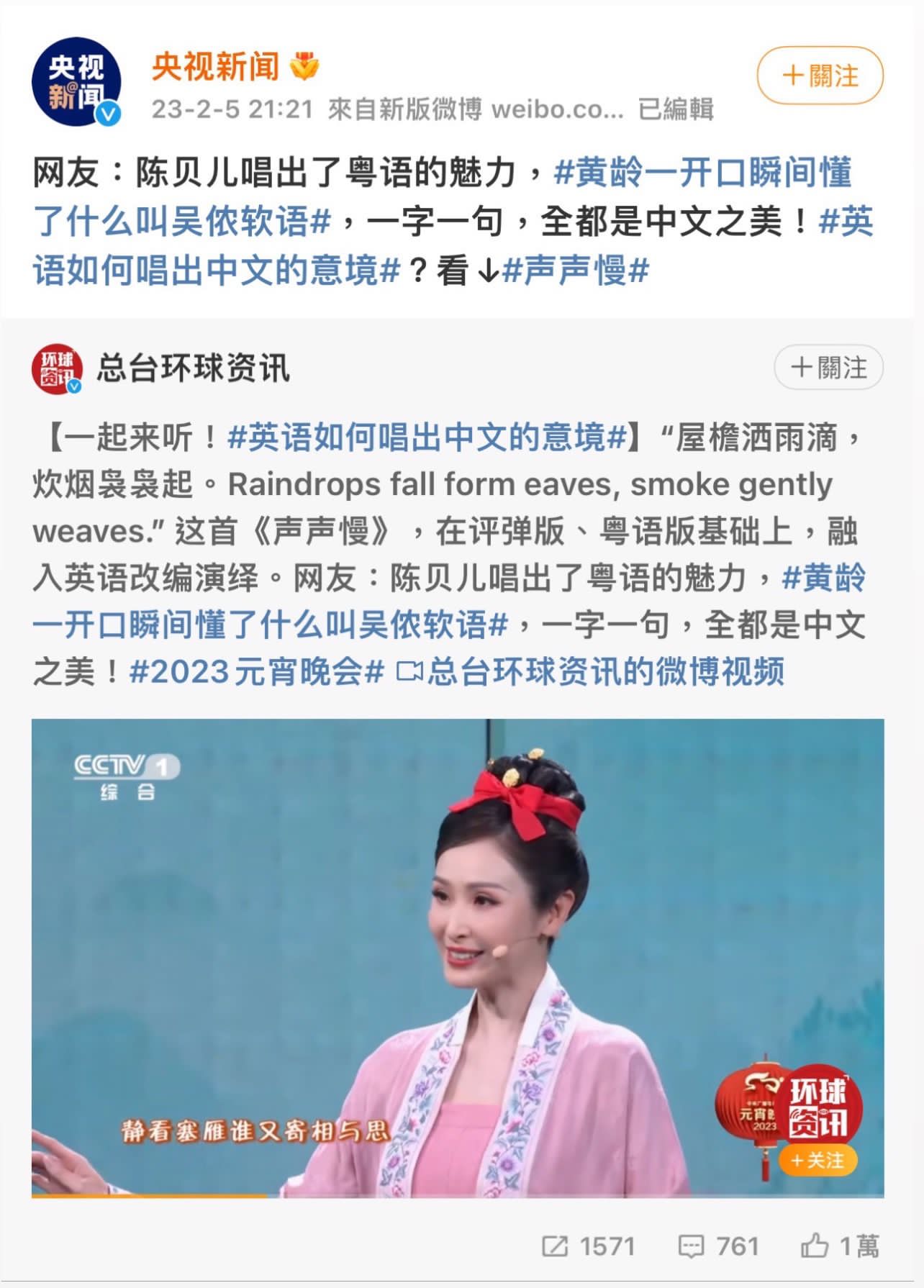This screenshot has height=1288, width=924.
Task: Open the #2023元宵晚会# hashtag
Action: [257, 671]
